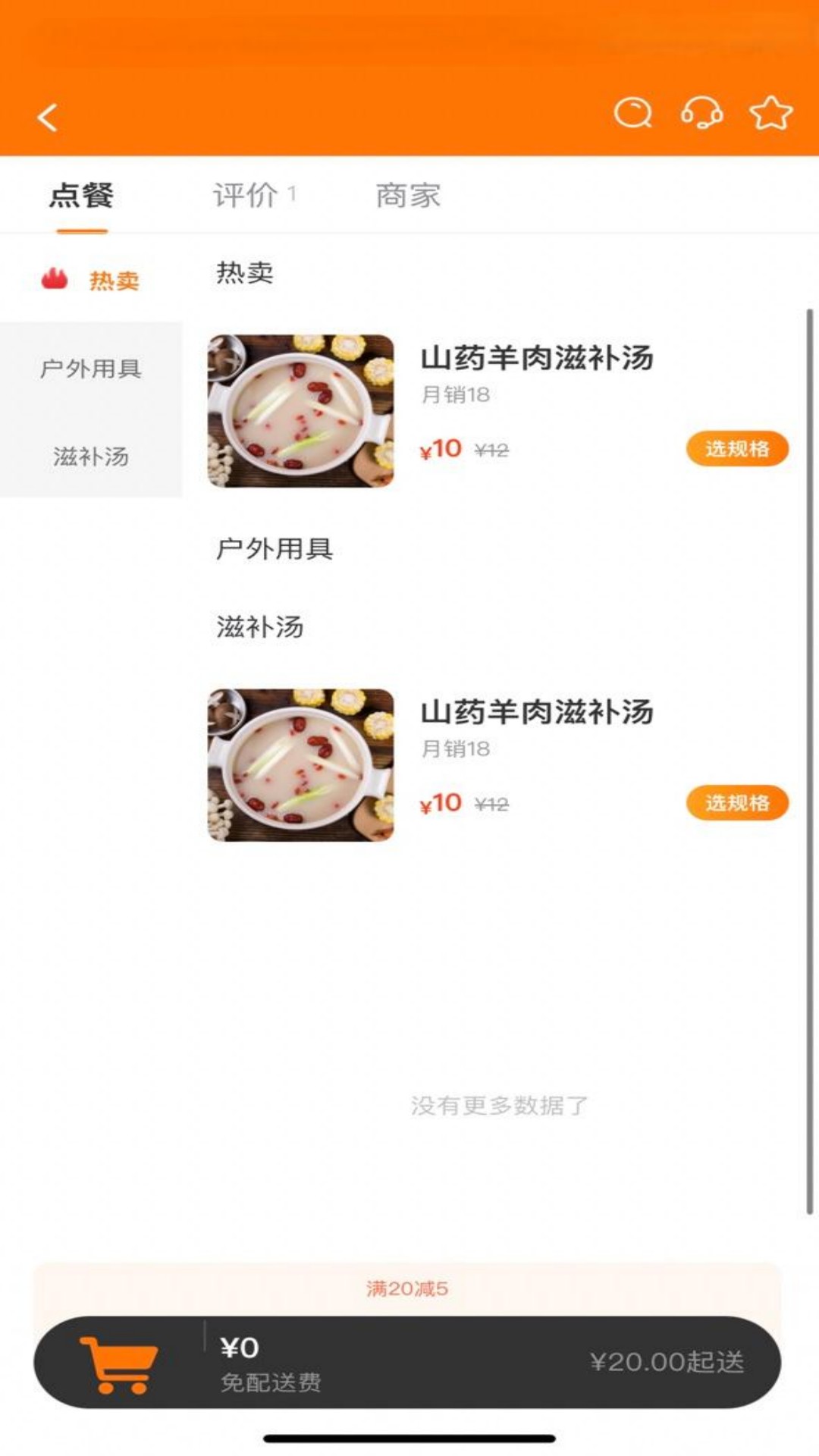Viewport: 819px width, 1456px height.
Task: Click the strikethrough ¥12 original price
Action: (x=492, y=449)
